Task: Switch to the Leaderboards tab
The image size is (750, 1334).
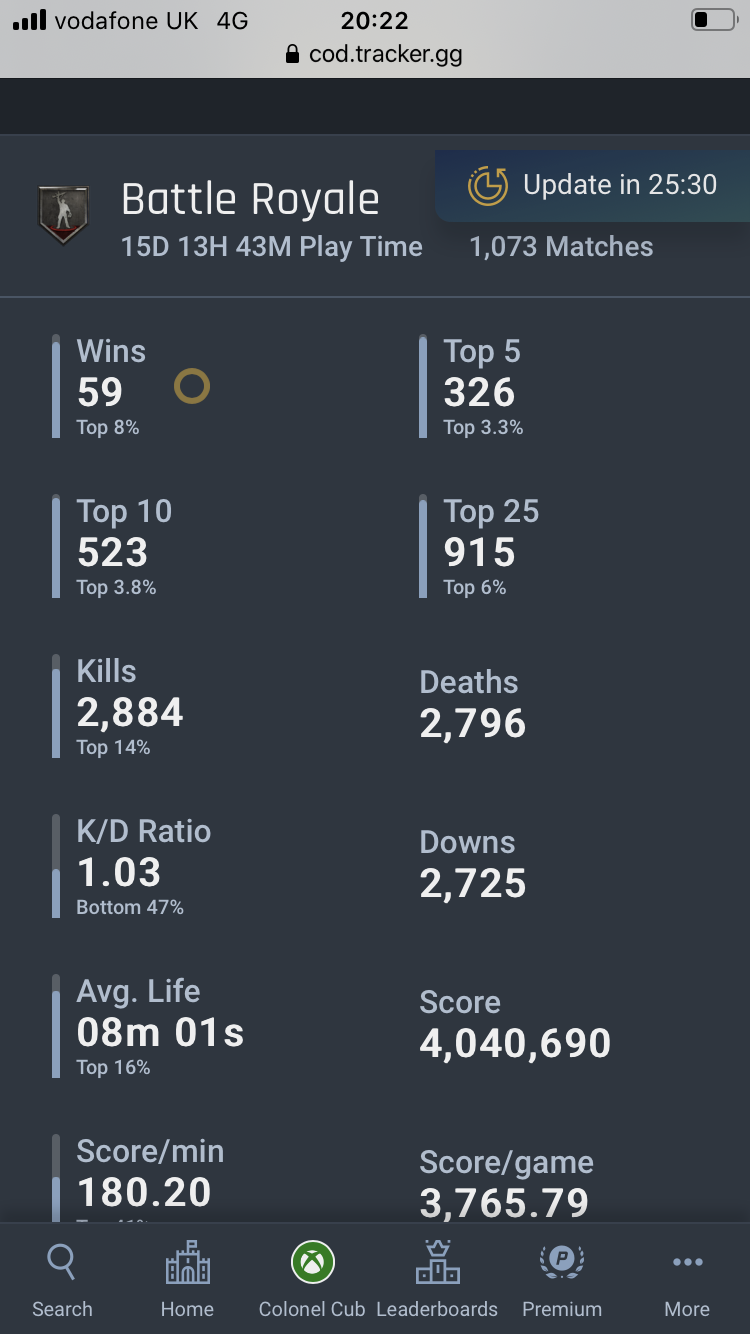Action: click(x=437, y=1280)
